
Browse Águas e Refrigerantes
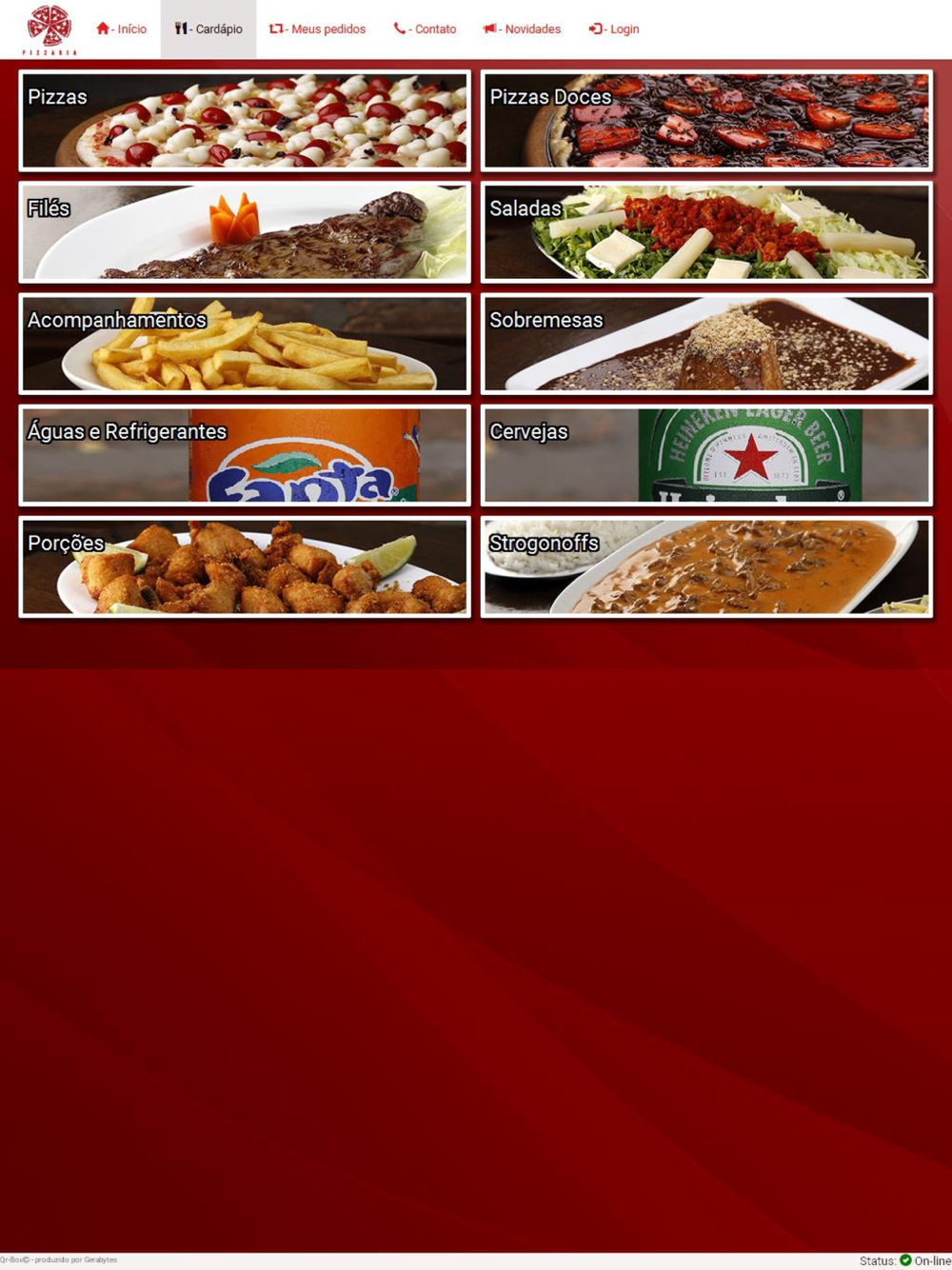(x=245, y=455)
